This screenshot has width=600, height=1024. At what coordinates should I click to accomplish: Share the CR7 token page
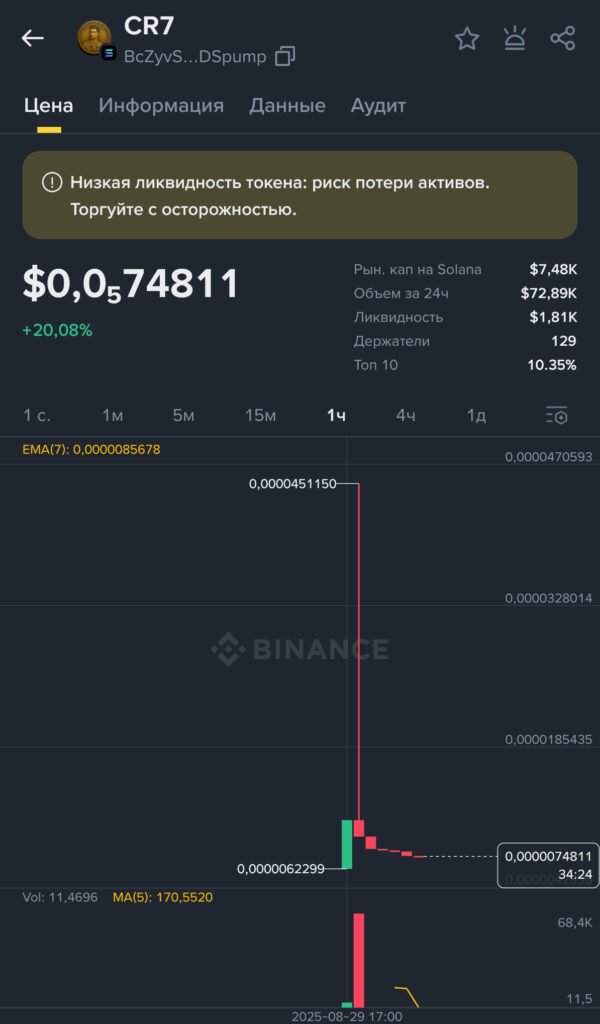point(563,39)
